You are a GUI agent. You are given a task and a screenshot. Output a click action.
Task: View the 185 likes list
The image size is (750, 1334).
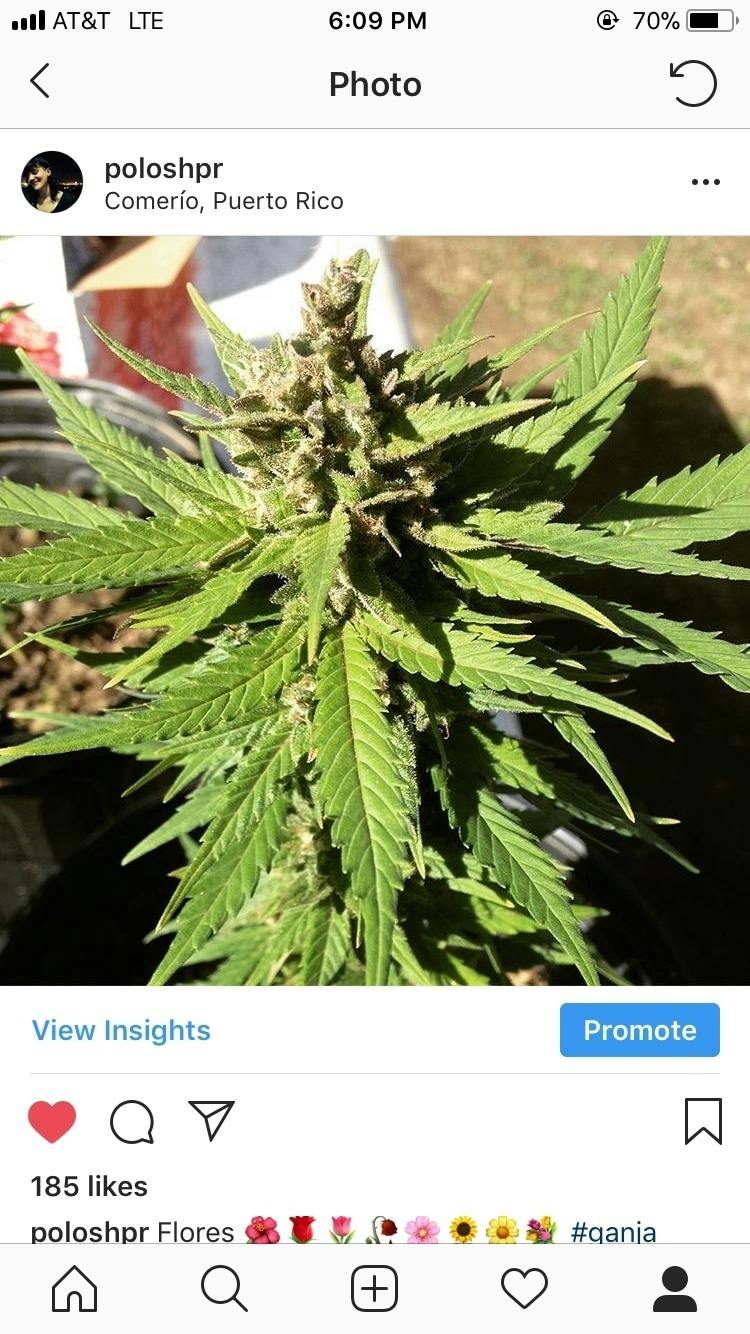point(89,1186)
